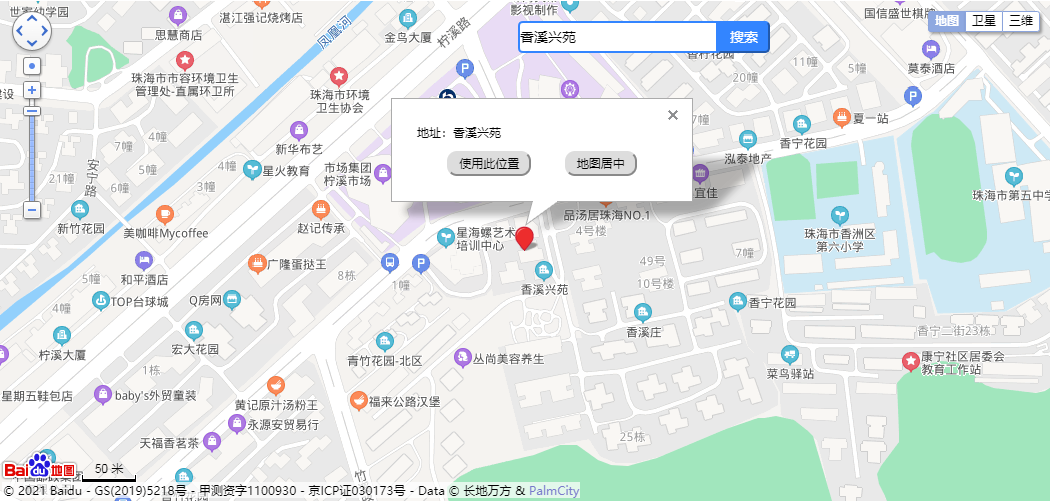The height and width of the screenshot is (502, 1051).
Task: Tap the blue 搜索 search button
Action: [743, 37]
